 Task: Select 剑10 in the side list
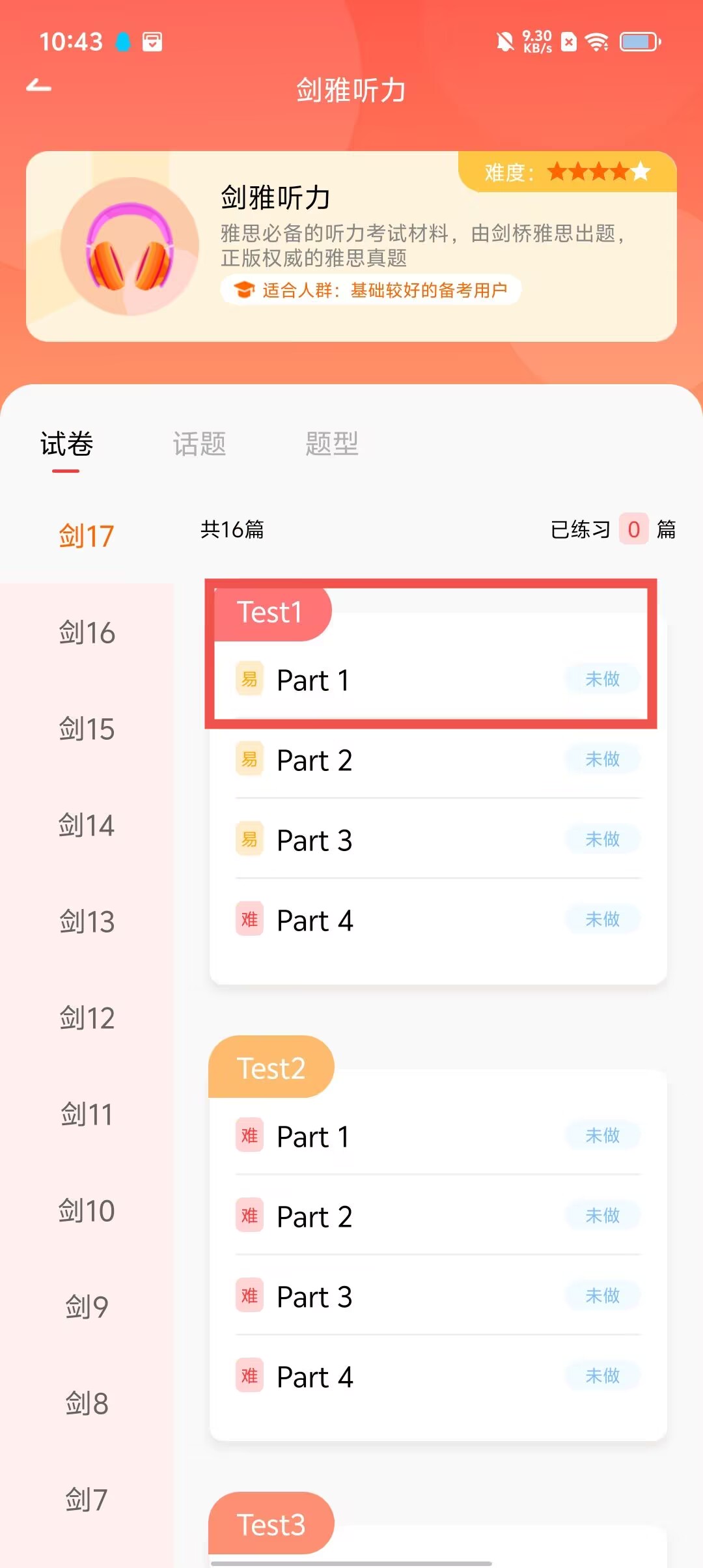click(x=87, y=1211)
